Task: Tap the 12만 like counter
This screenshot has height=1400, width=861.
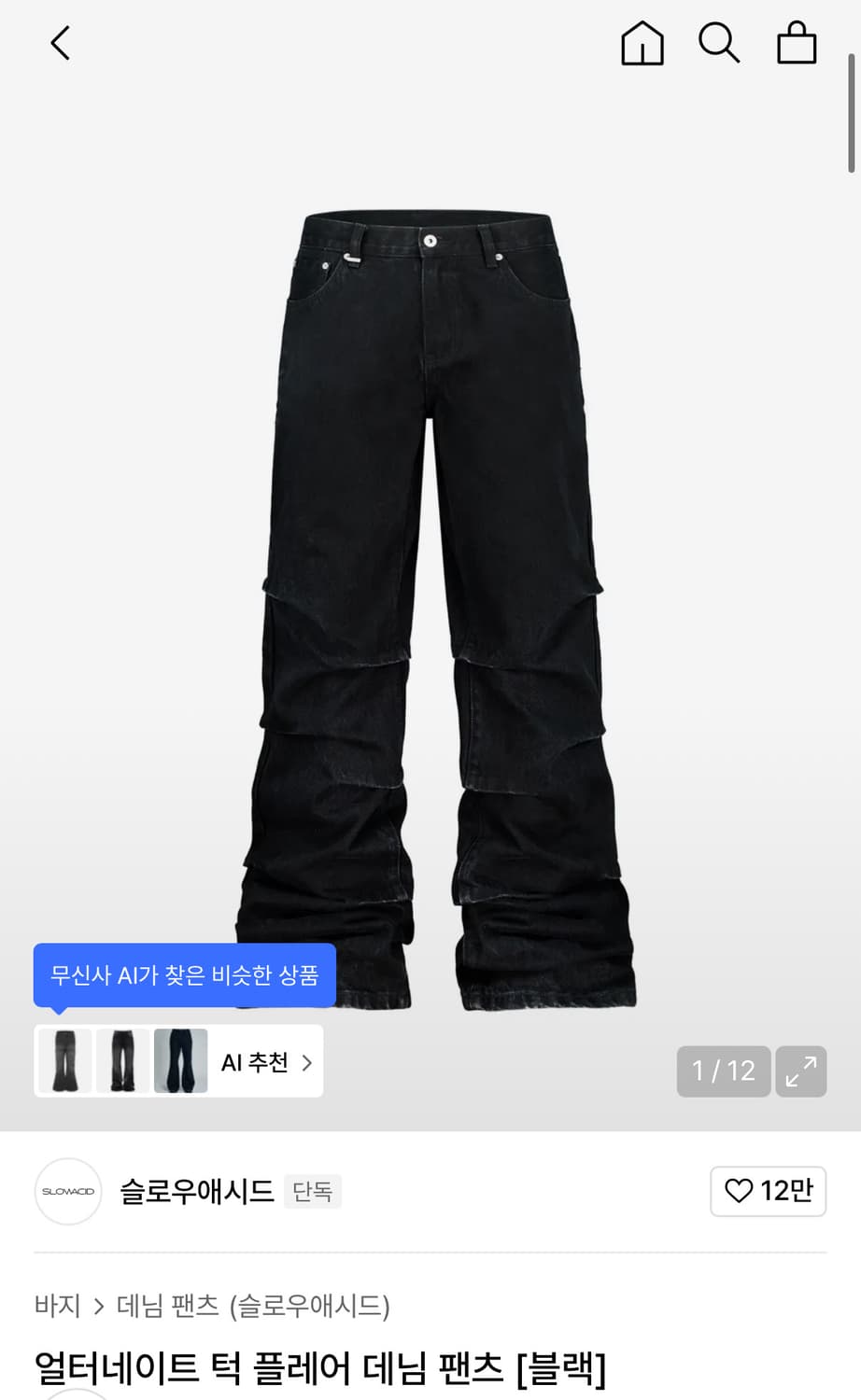Action: (x=785, y=1192)
